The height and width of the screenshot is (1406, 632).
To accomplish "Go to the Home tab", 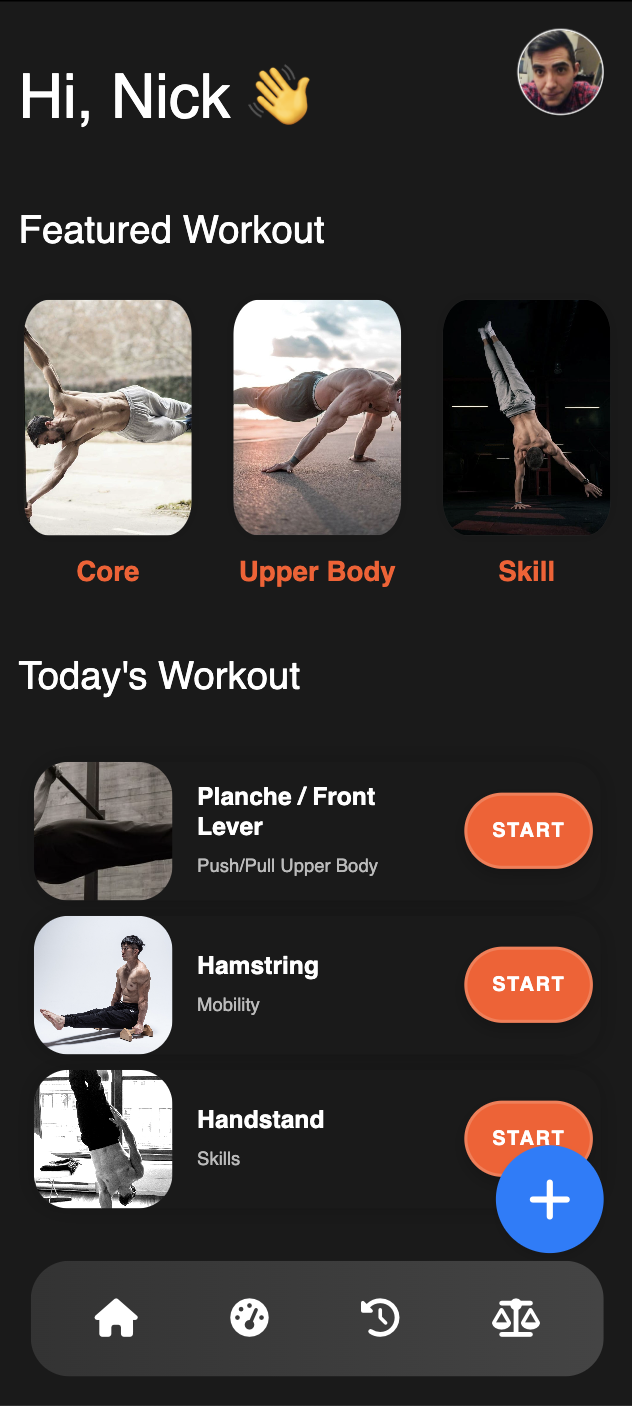I will pyautogui.click(x=116, y=1319).
